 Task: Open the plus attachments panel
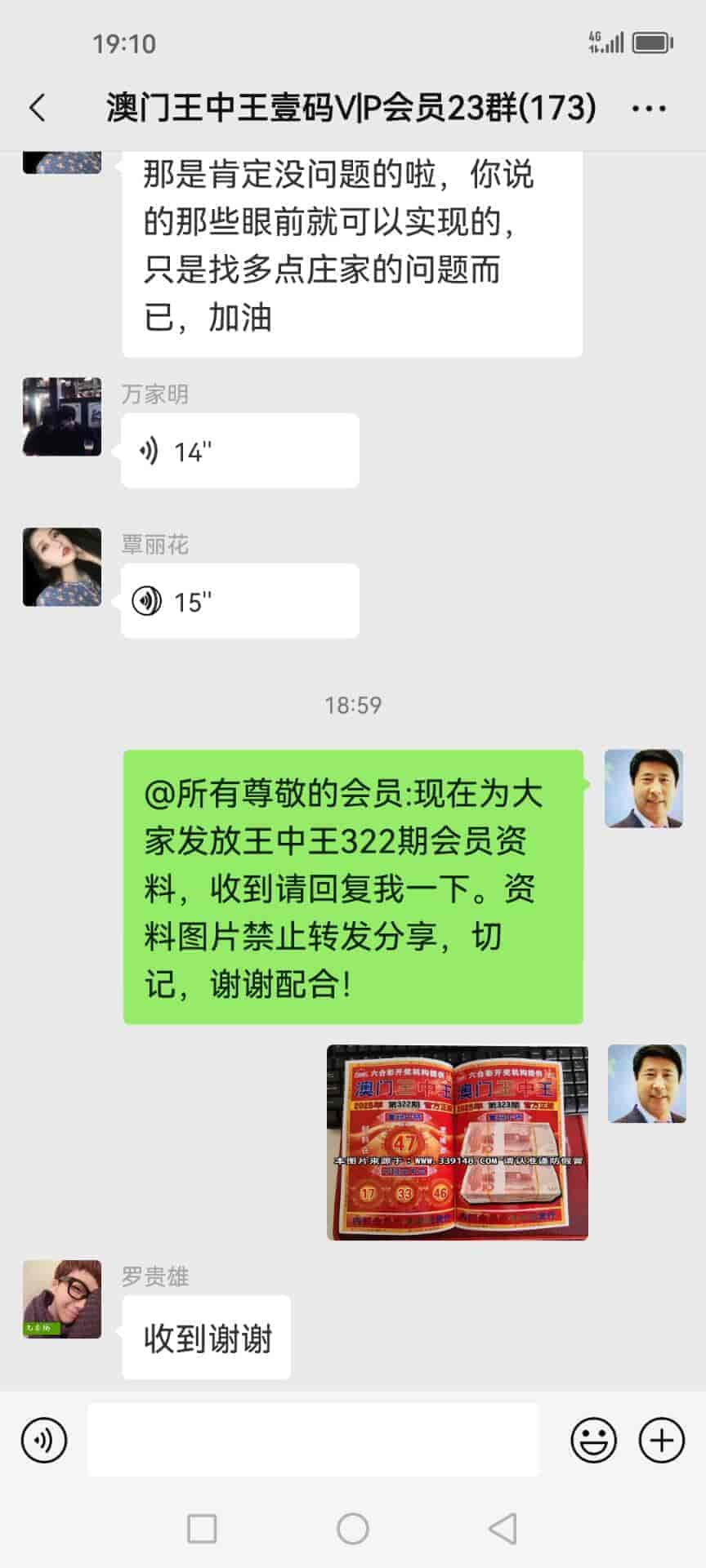point(661,1440)
